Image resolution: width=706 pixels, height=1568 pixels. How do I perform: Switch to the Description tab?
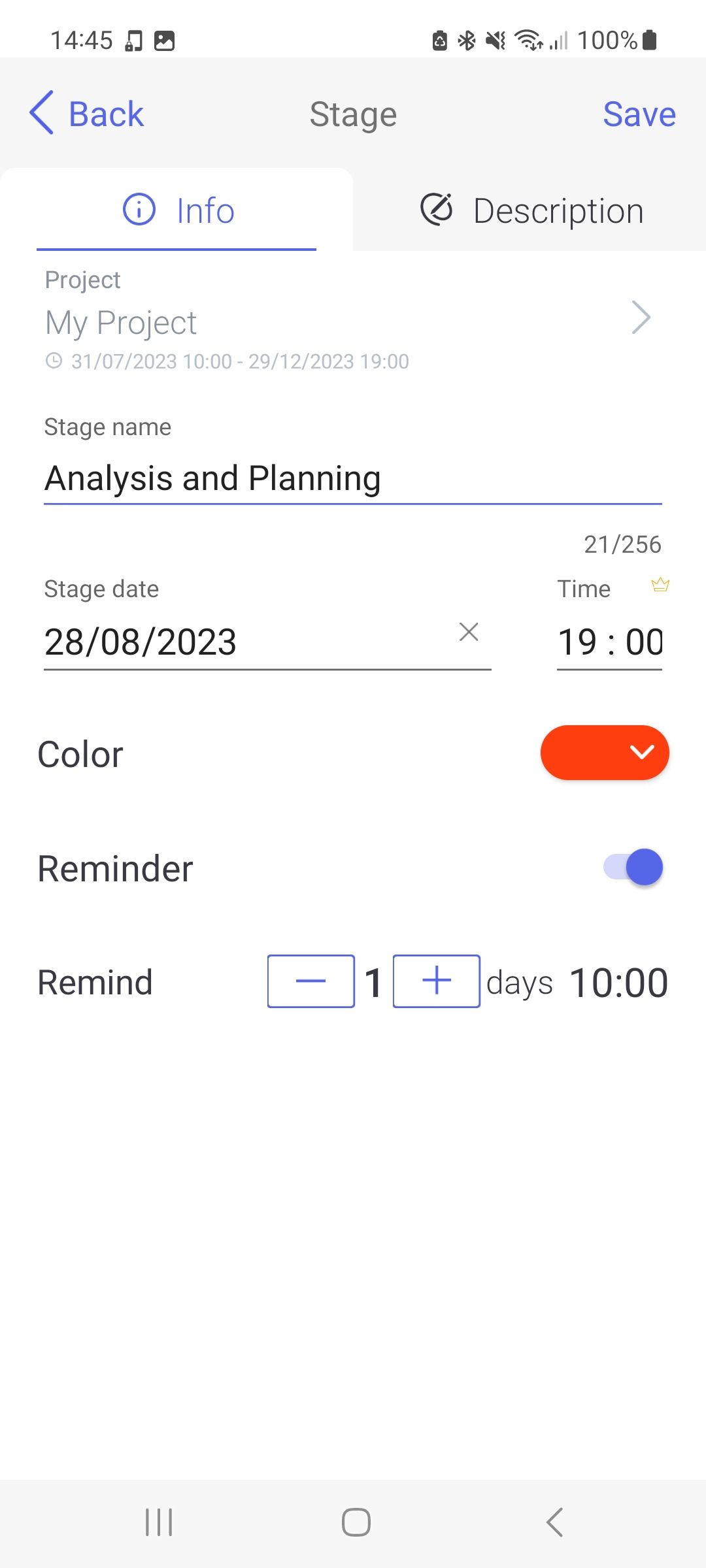531,210
